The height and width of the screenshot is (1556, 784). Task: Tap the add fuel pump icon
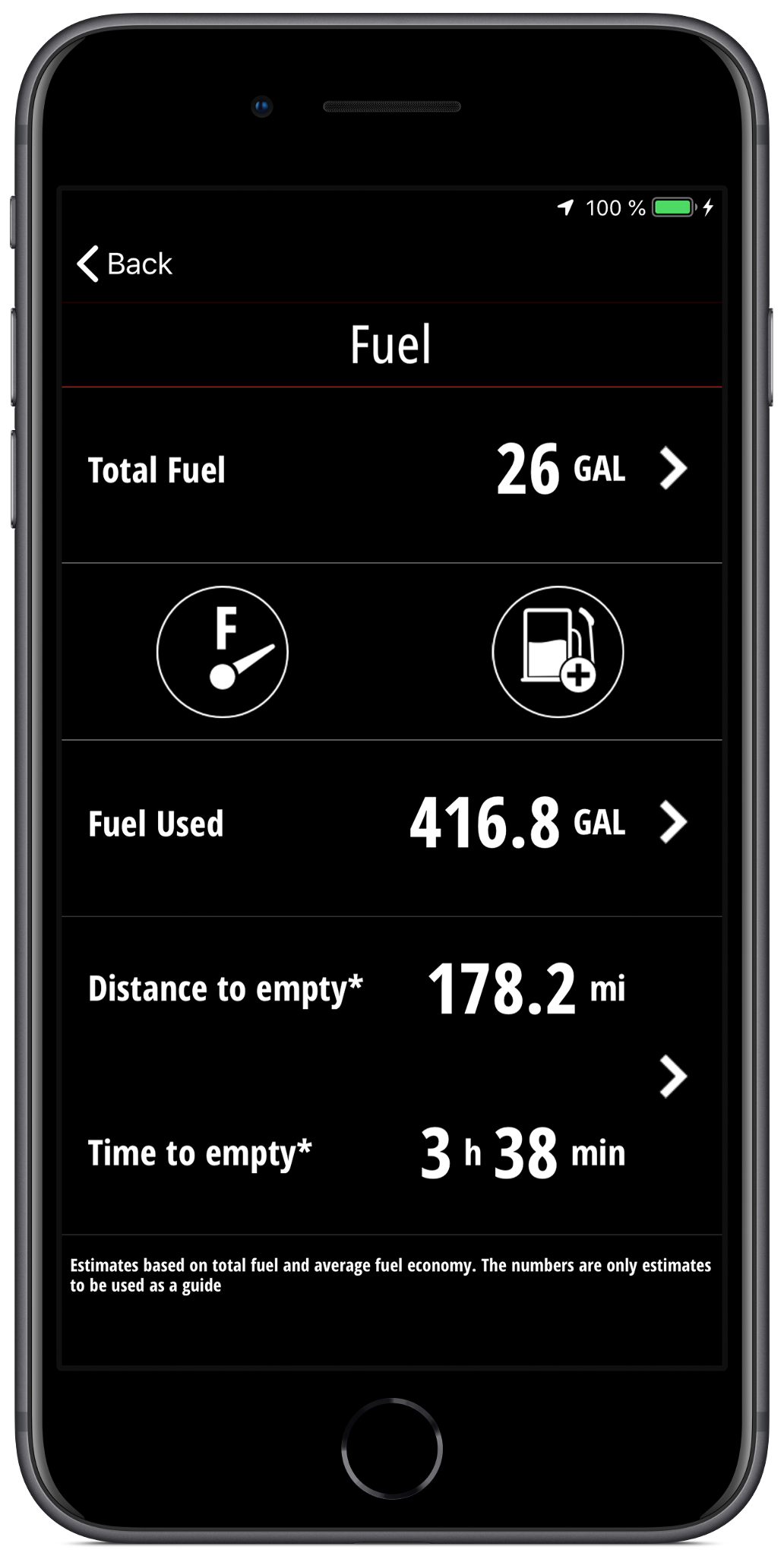point(558,651)
